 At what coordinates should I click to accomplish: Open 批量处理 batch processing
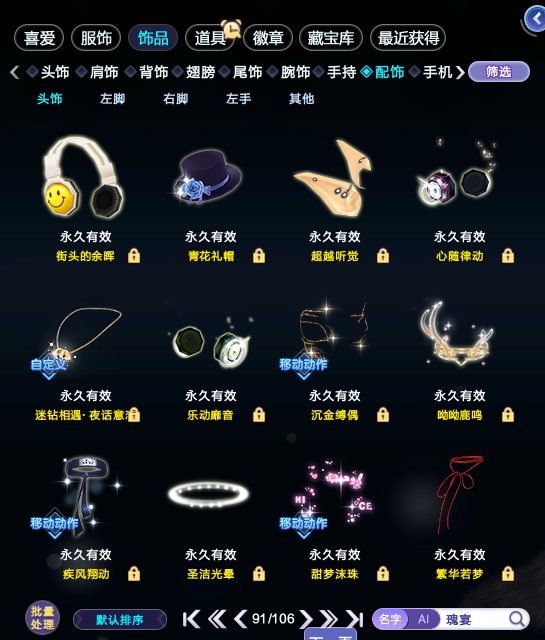pos(42,618)
